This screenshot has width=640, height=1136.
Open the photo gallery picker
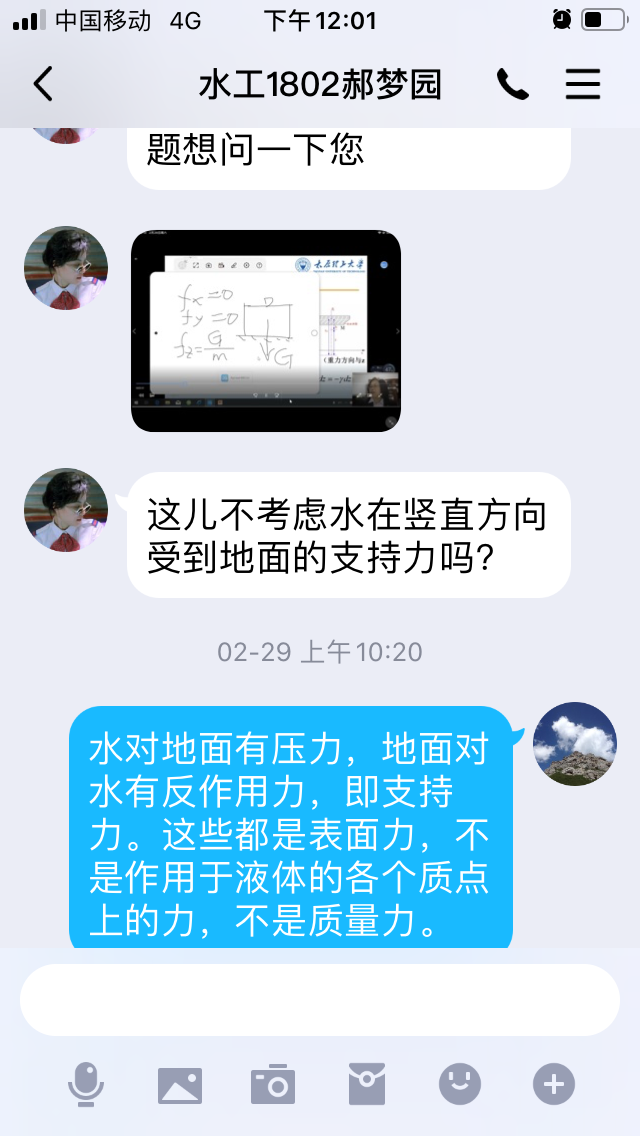180,1085
